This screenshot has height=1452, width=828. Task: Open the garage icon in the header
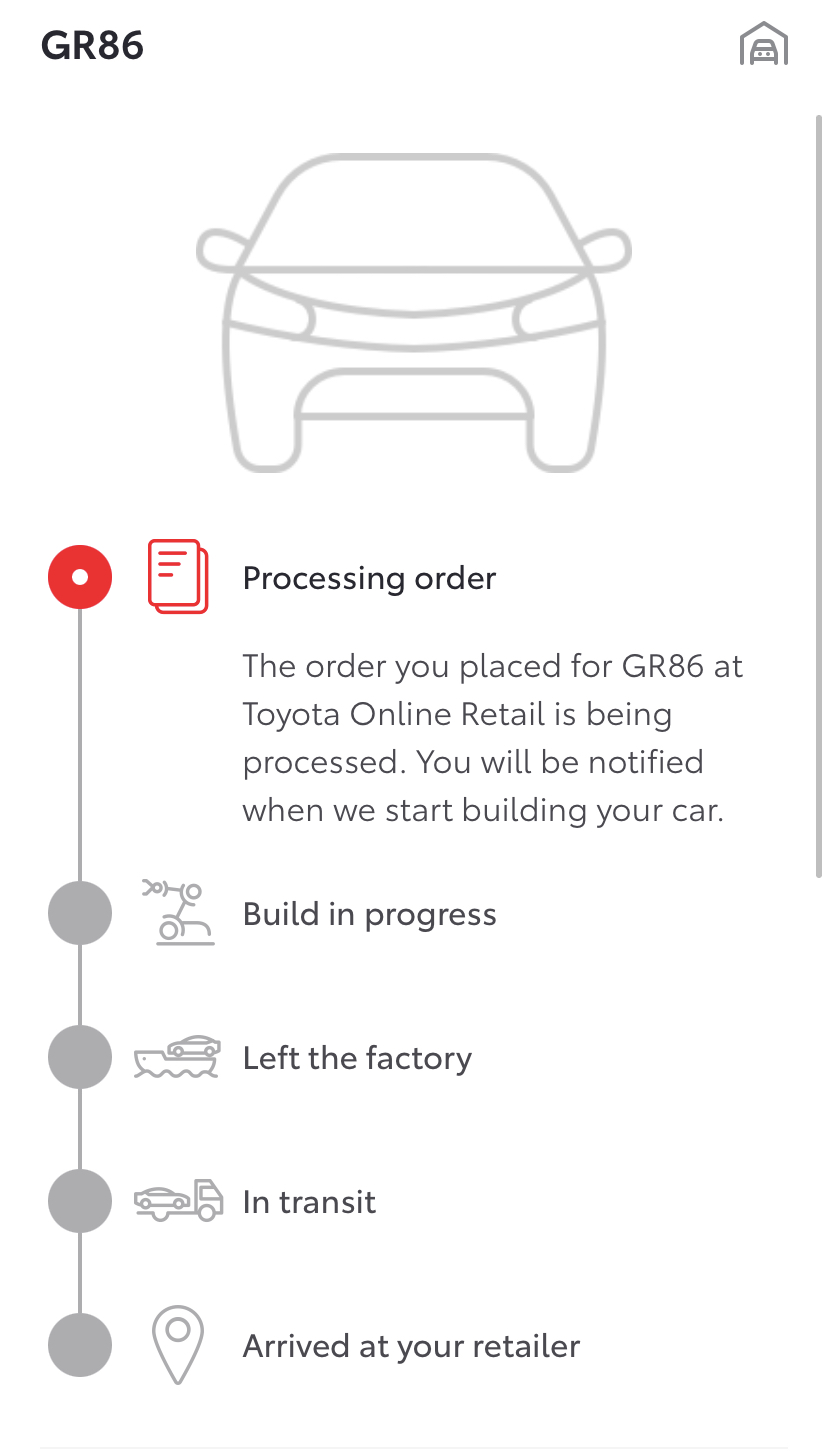764,45
